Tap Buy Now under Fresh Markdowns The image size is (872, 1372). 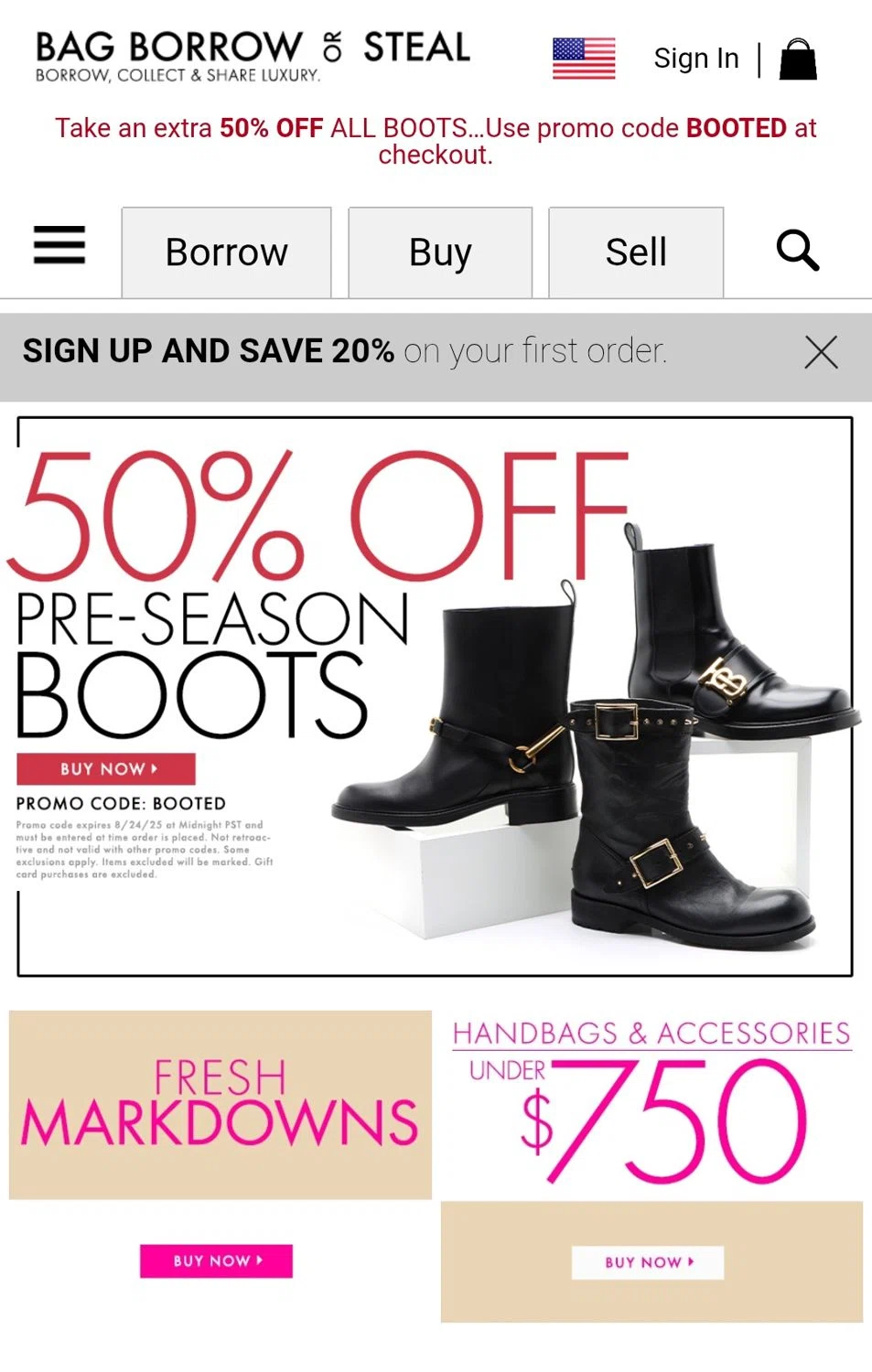pos(216,1260)
